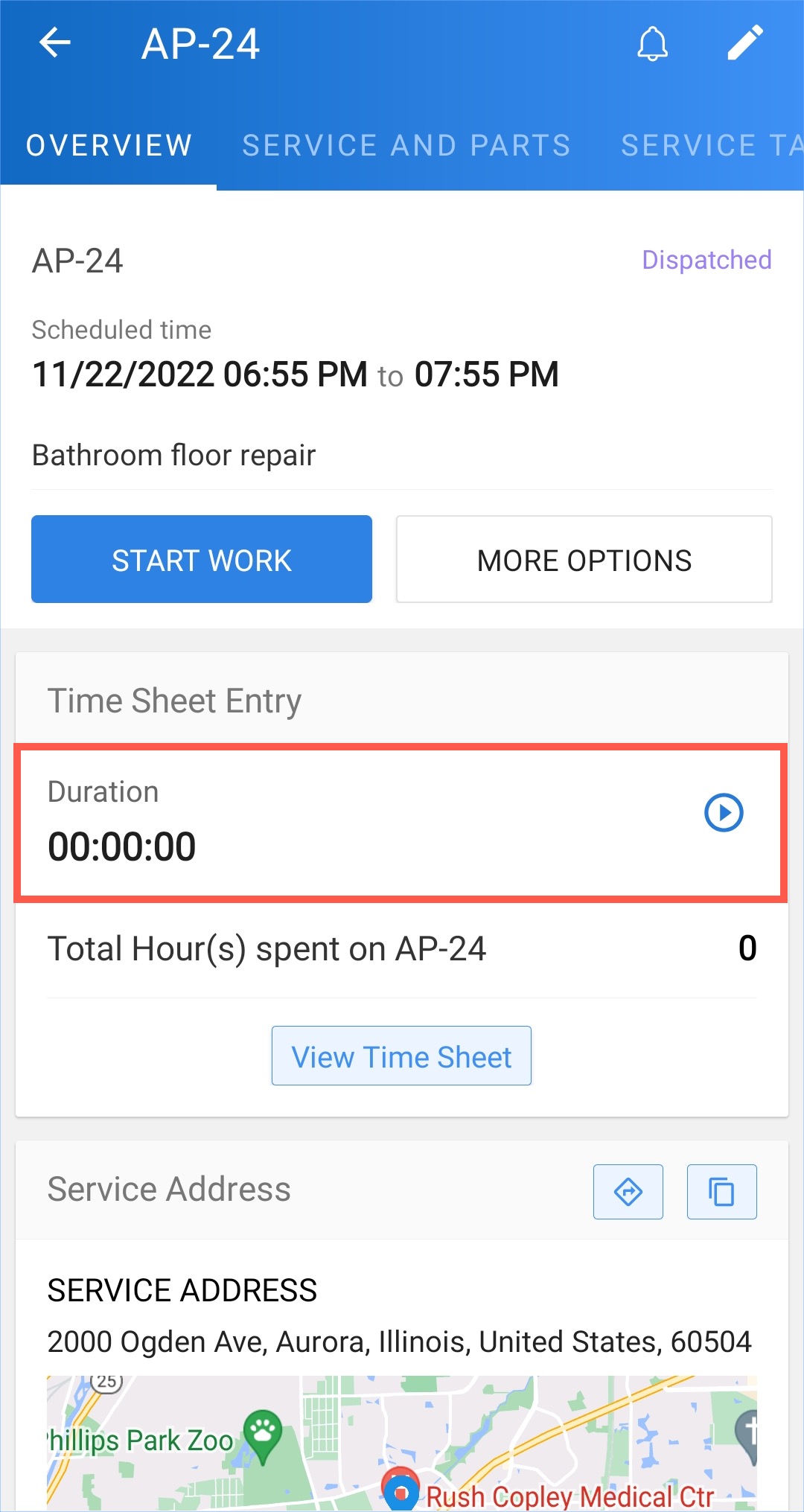View Time Sheet

(401, 1056)
